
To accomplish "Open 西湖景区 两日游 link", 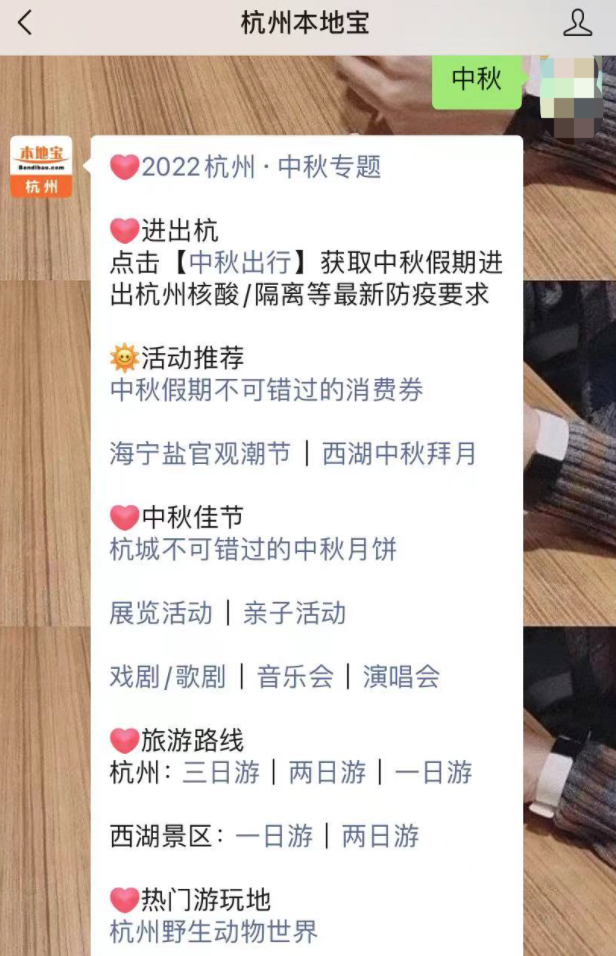I will 380,836.
